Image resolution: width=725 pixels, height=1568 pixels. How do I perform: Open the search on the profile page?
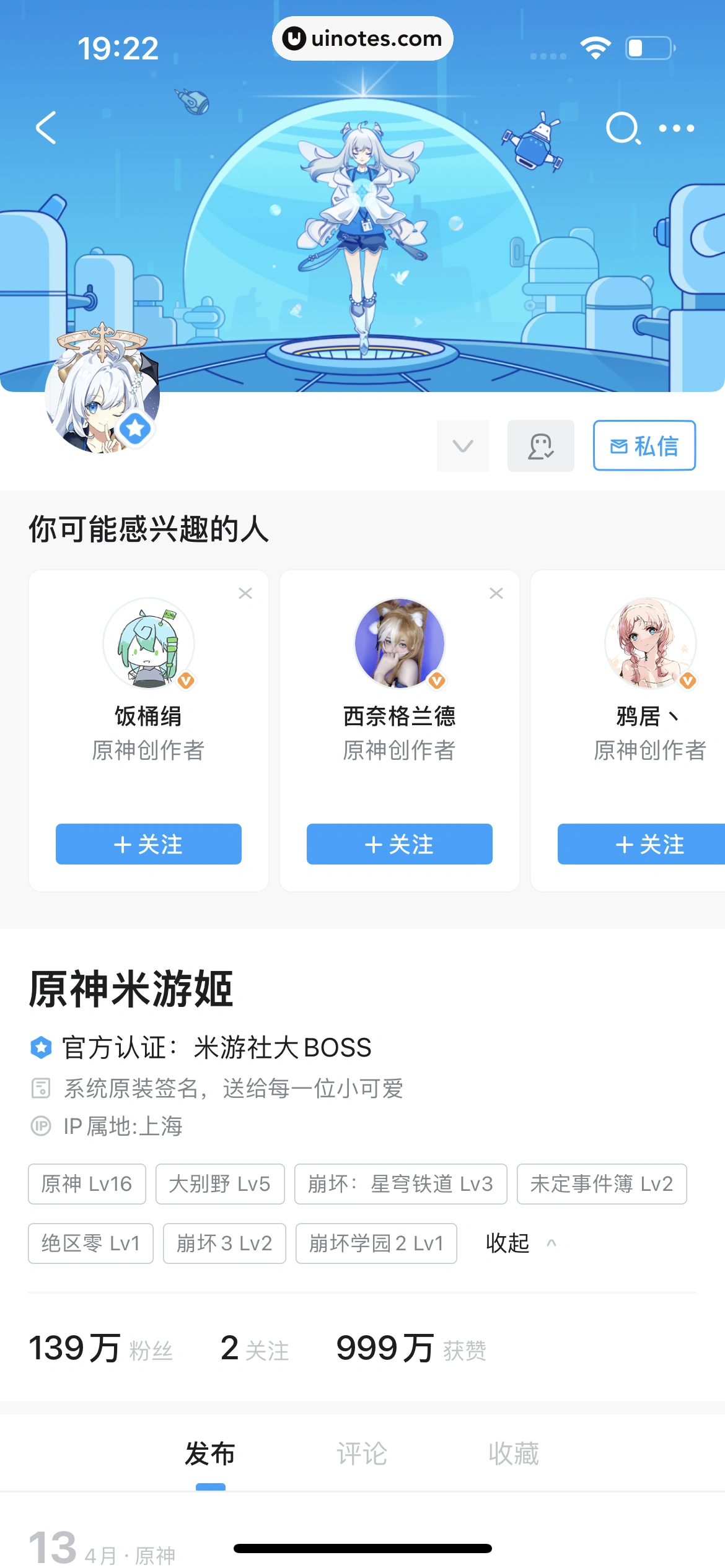622,128
